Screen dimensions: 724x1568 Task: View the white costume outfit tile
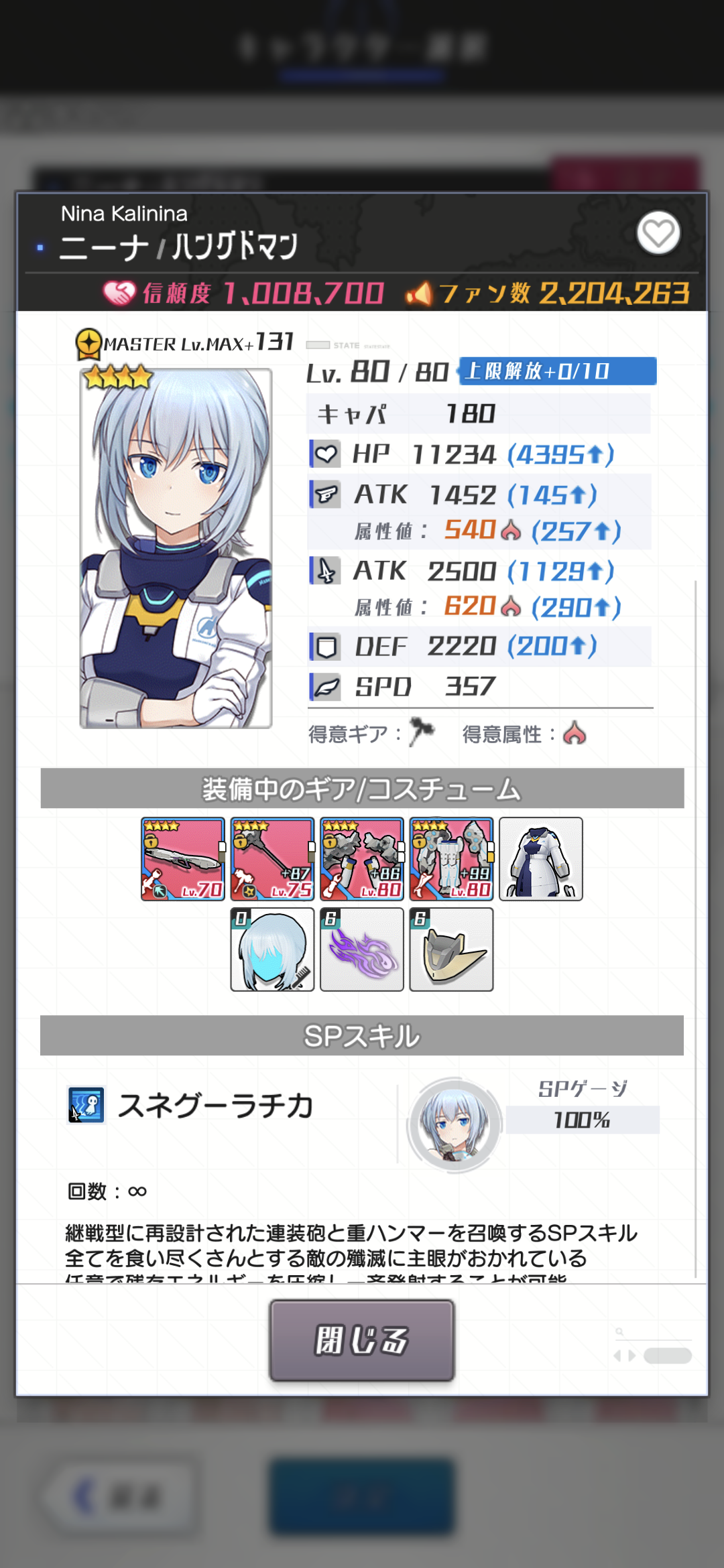click(541, 859)
